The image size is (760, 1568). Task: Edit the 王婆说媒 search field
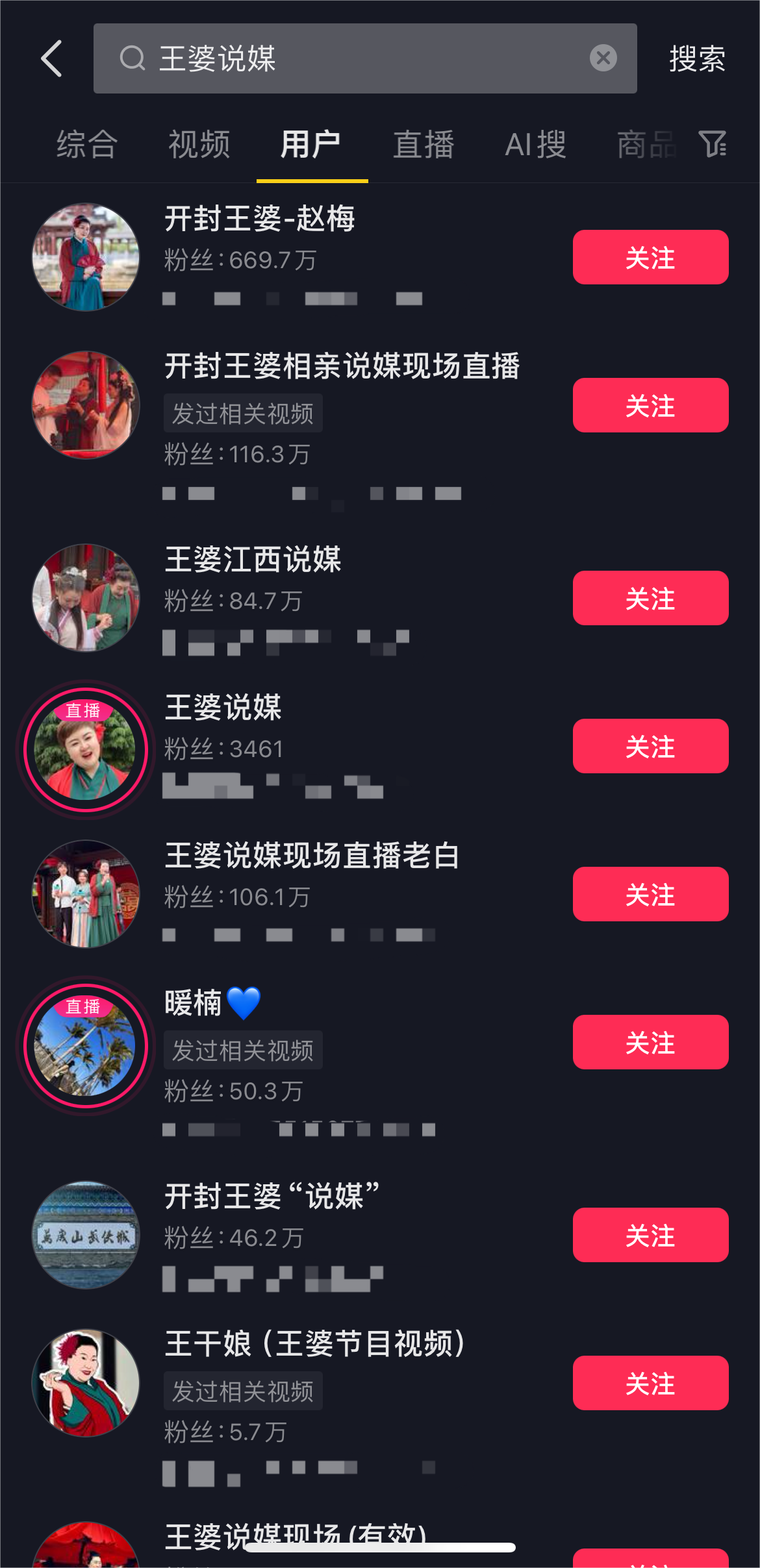364,58
